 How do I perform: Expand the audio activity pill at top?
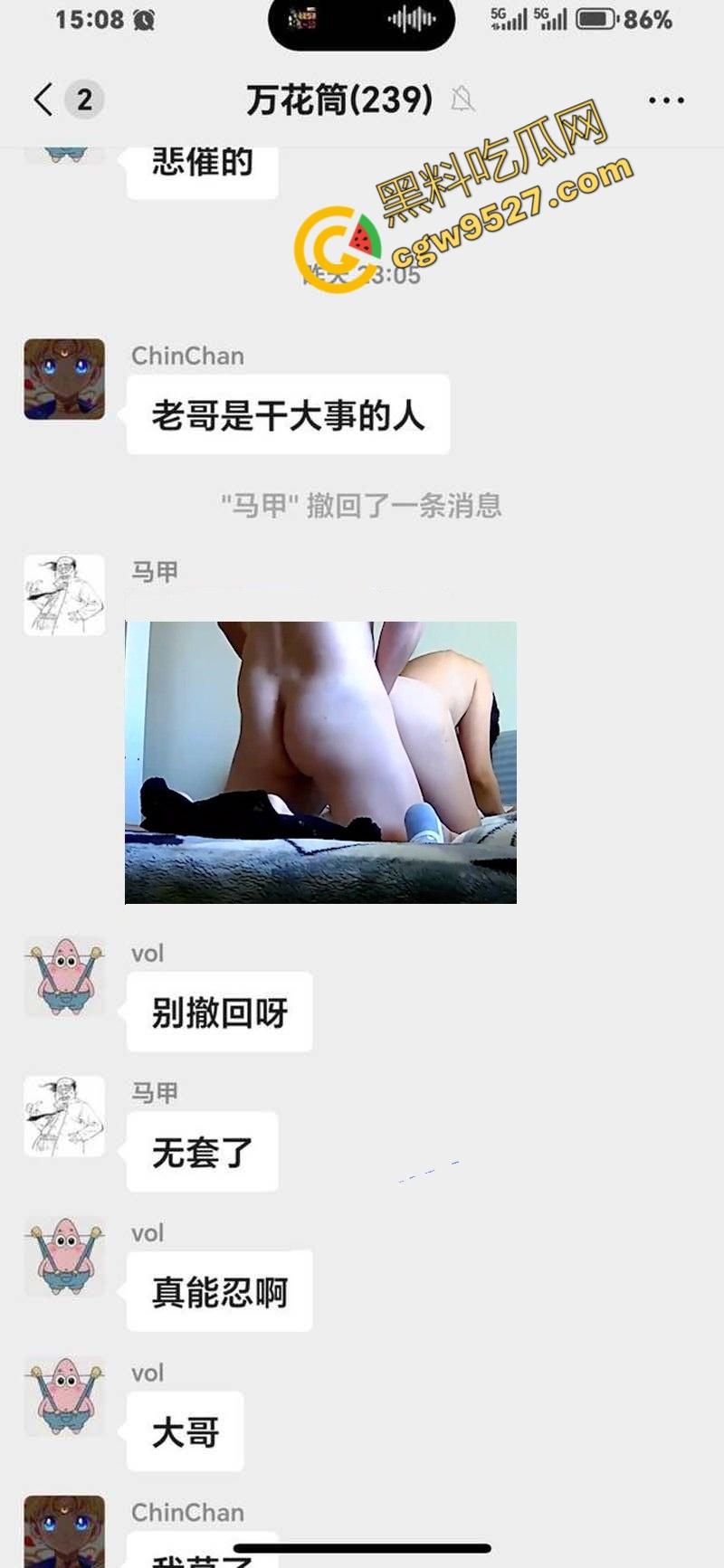coord(361,20)
